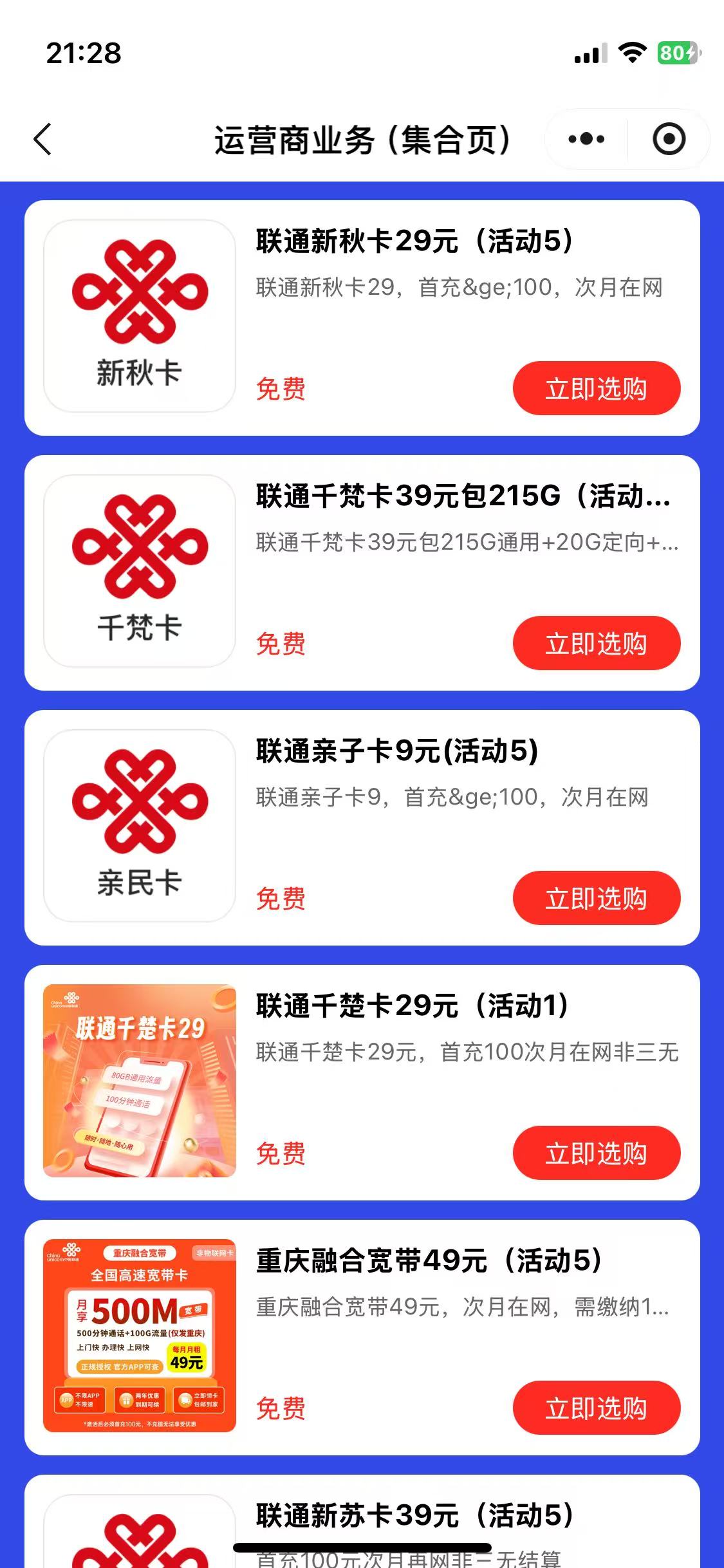This screenshot has width=724, height=1568.
Task: Open the WeChat mini-program more options menu
Action: 585,138
